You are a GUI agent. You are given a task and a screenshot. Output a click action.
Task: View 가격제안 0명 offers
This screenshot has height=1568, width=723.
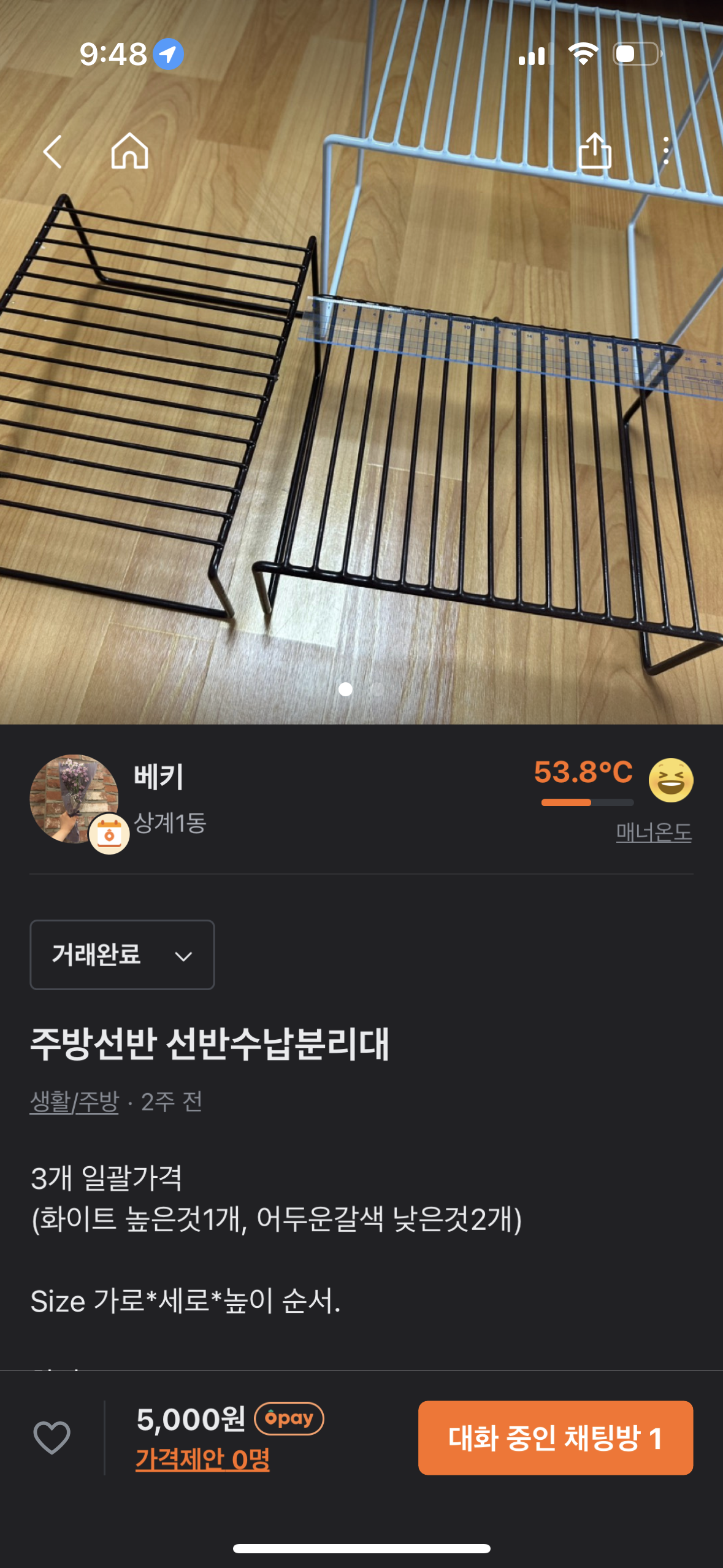pyautogui.click(x=202, y=1459)
